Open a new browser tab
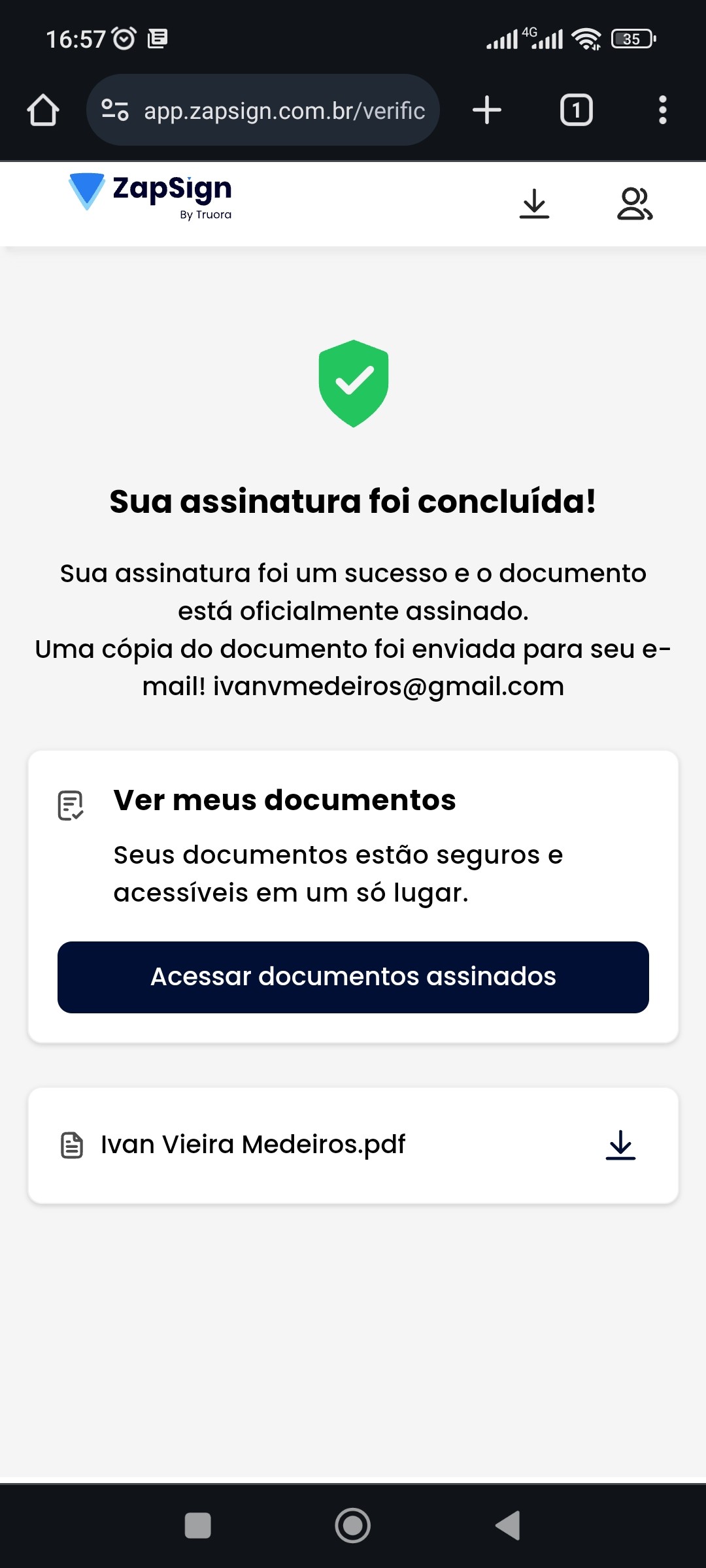Viewport: 706px width, 1568px height. click(487, 110)
